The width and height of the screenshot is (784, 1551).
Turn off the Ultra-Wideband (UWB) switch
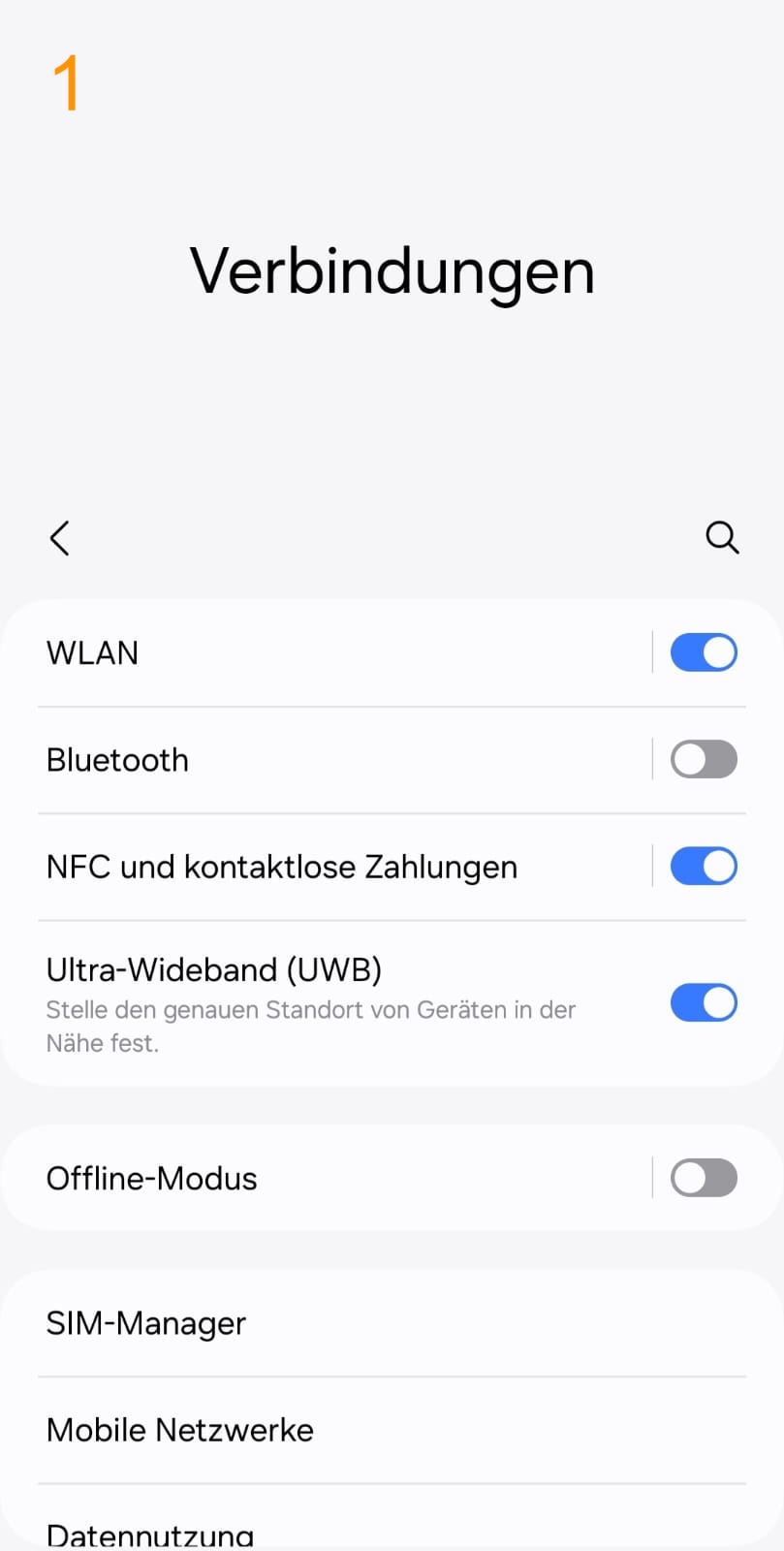(x=704, y=1002)
